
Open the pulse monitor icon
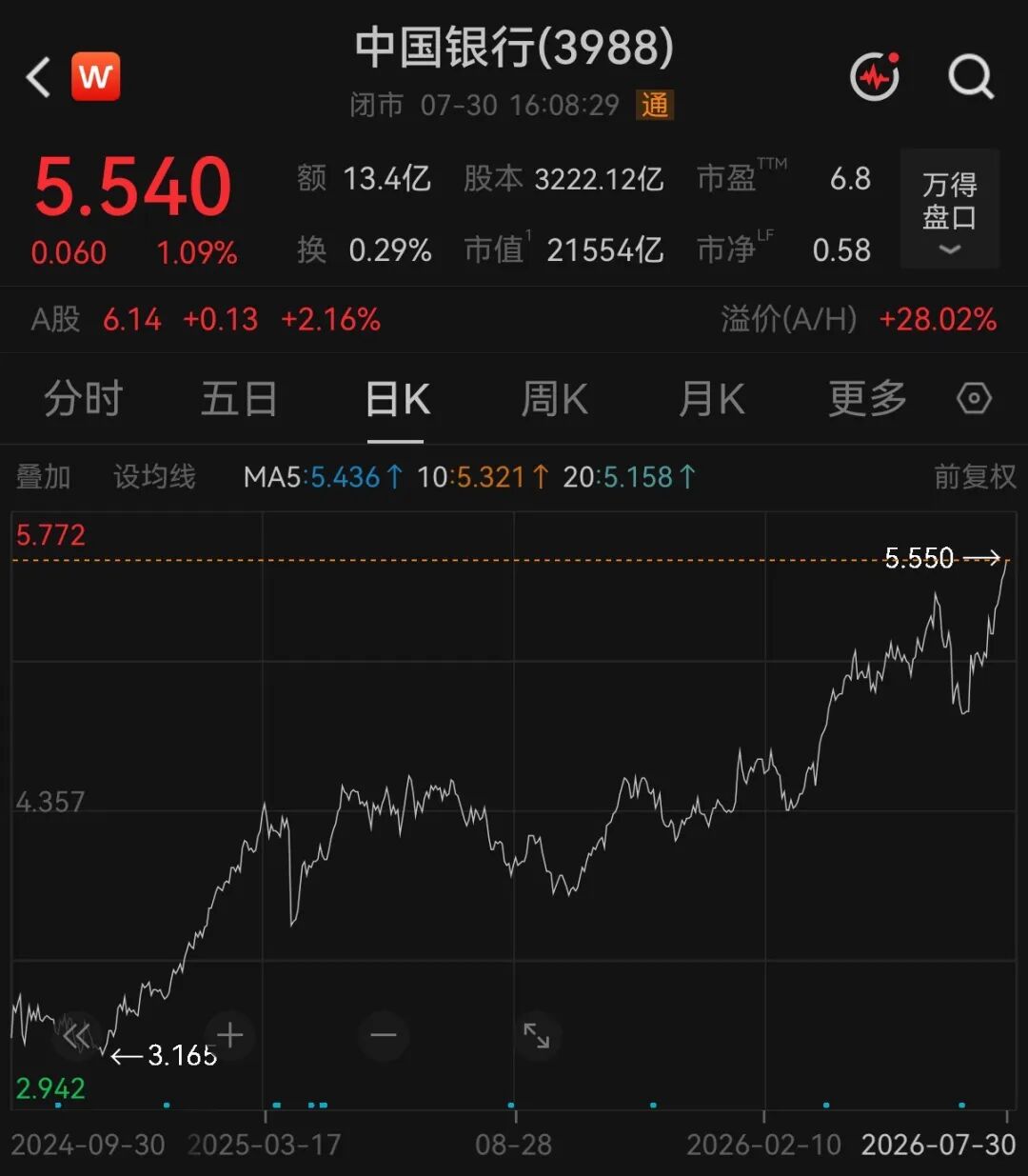tap(875, 76)
